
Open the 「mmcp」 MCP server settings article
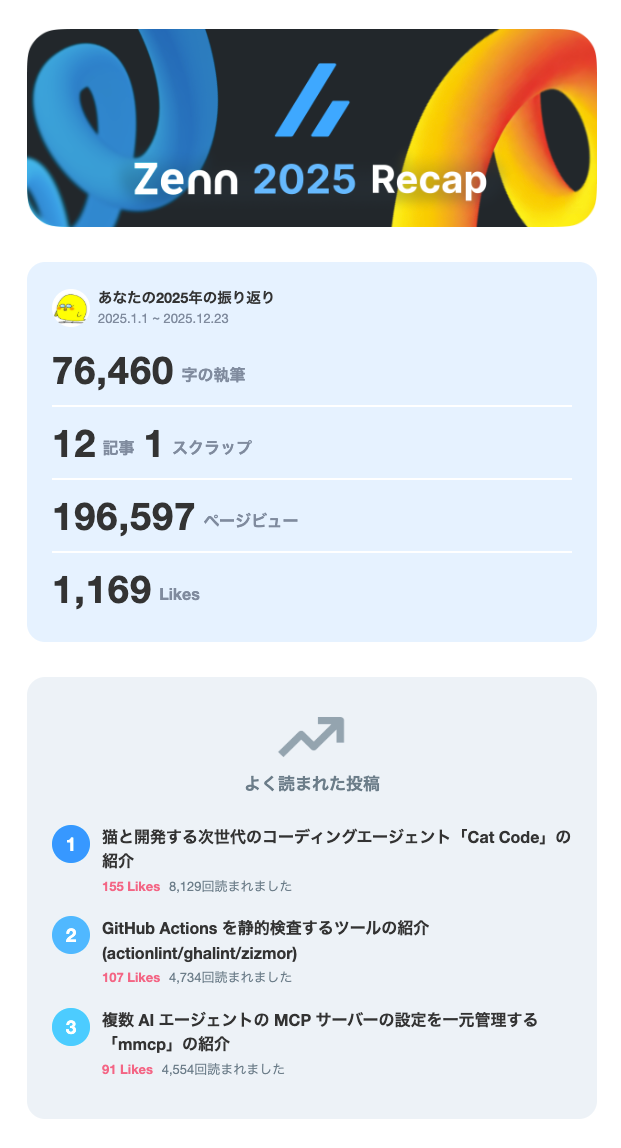click(319, 1031)
